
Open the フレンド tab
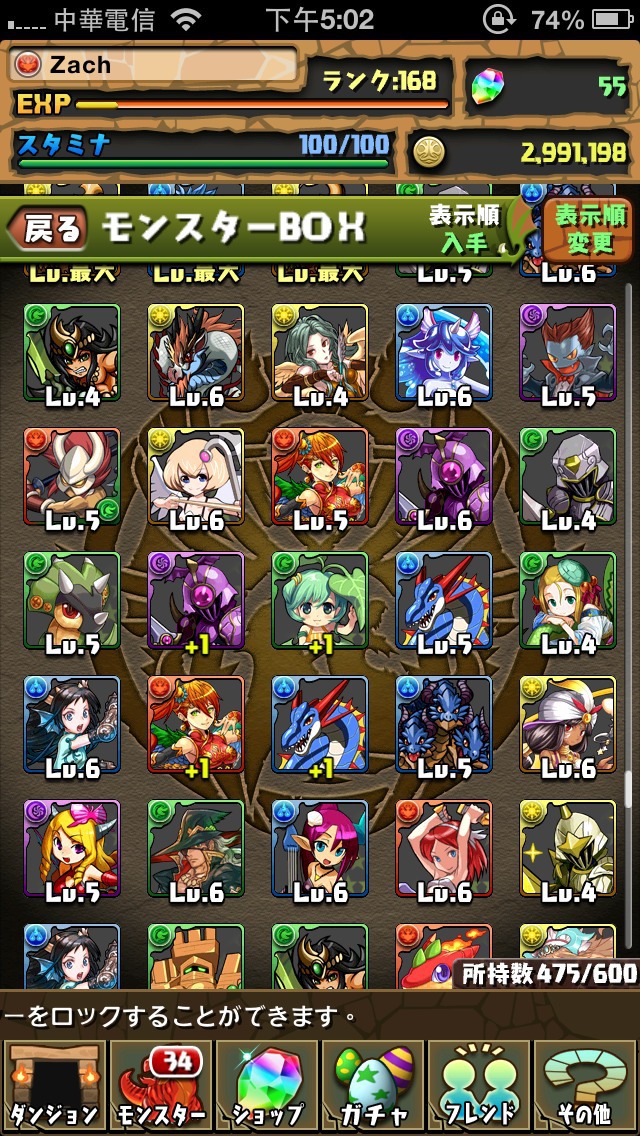[x=480, y=1085]
